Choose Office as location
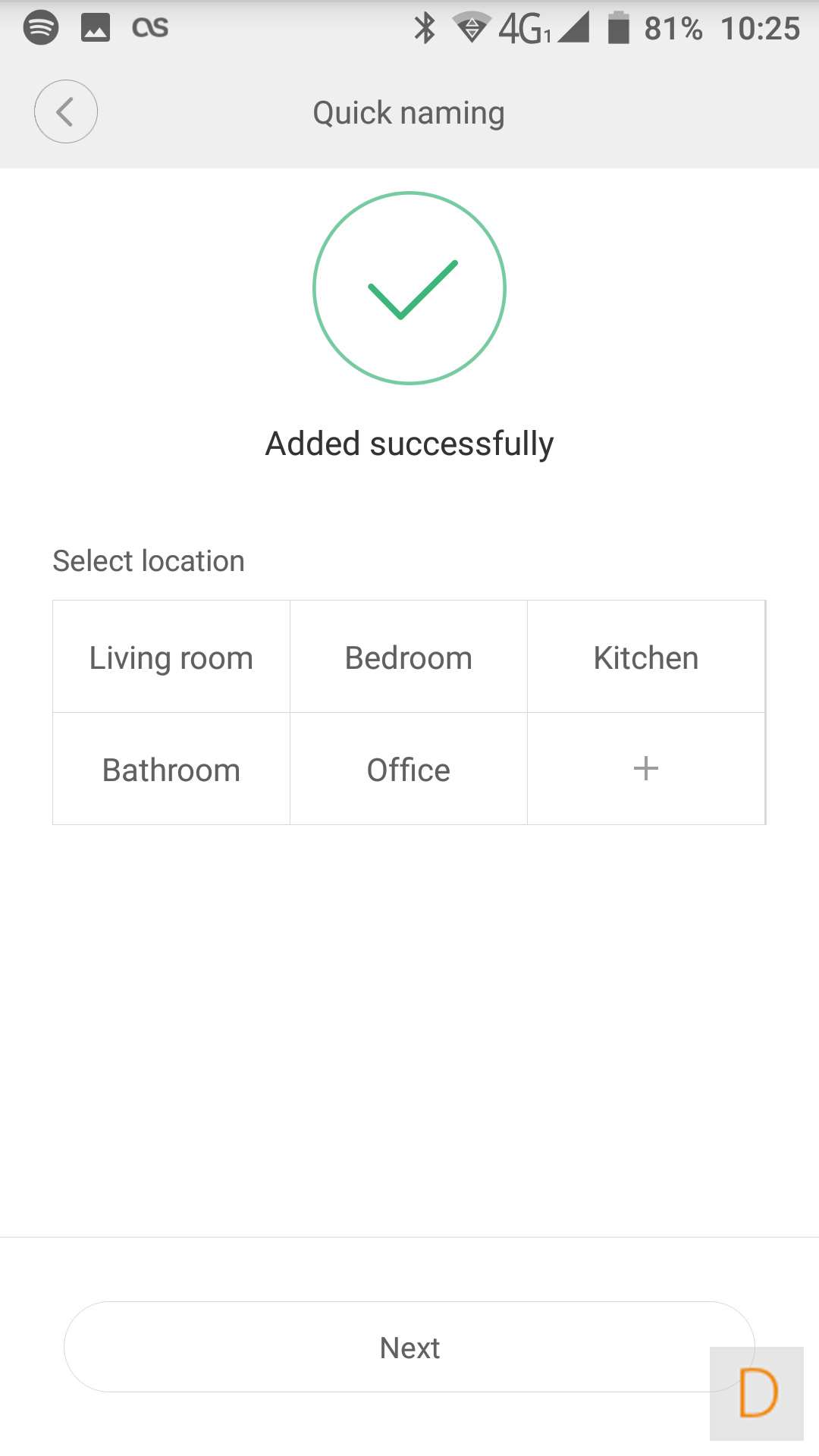Viewport: 819px width, 1456px height. 409,769
